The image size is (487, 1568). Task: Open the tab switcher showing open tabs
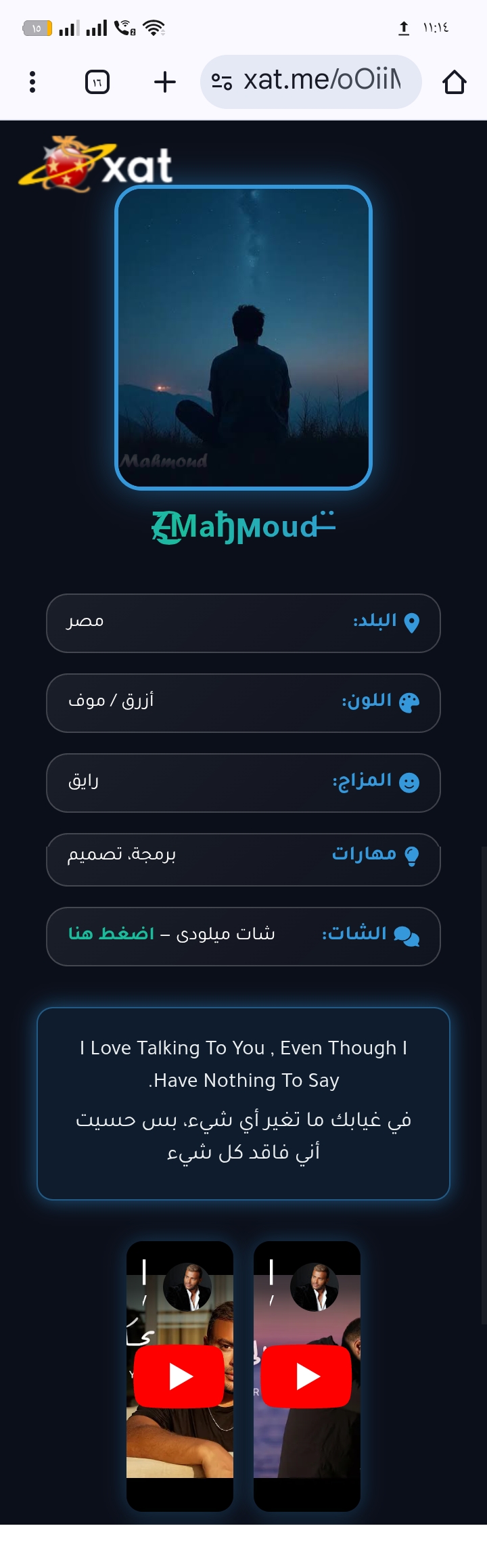click(x=97, y=82)
